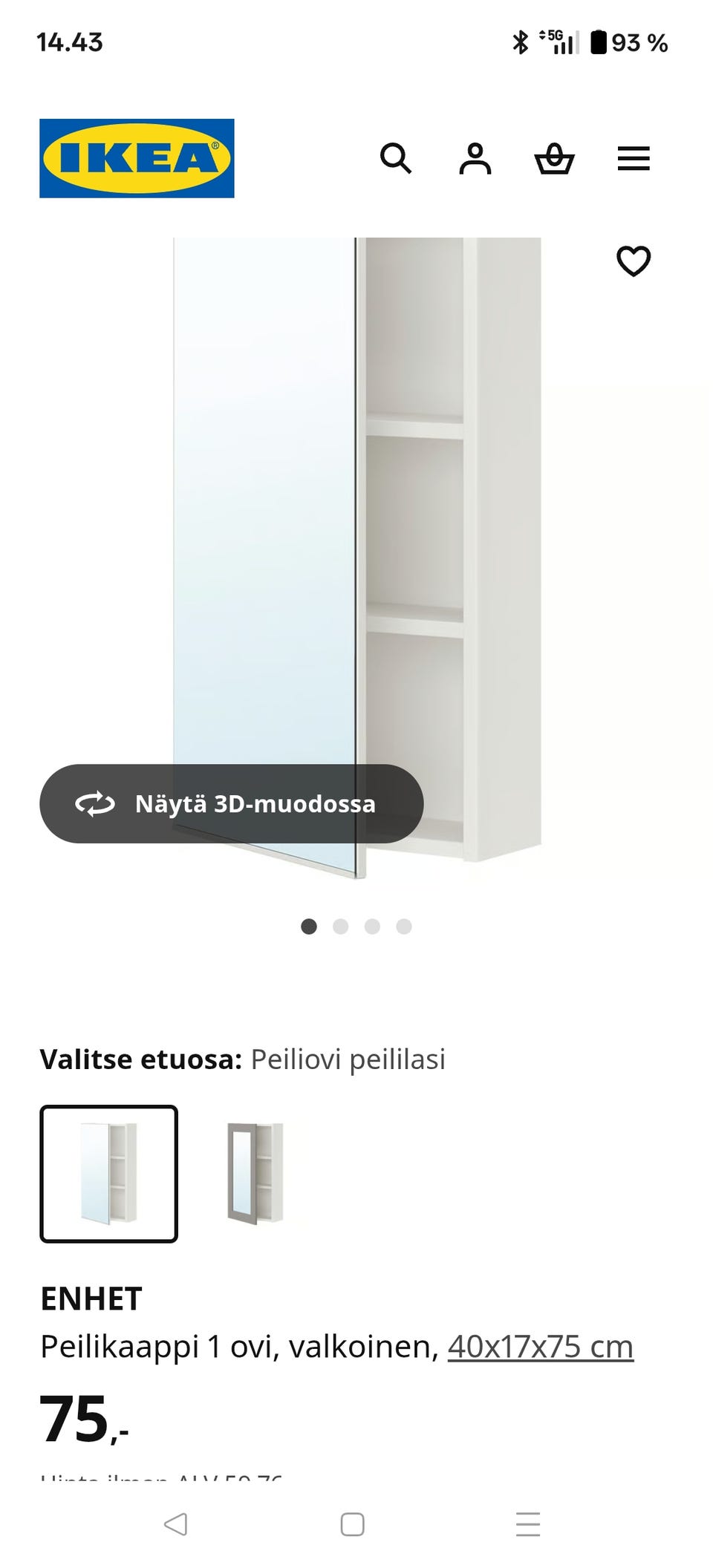This screenshot has height=1568, width=713.
Task: Click the 3D rotation icon
Action: coord(95,804)
